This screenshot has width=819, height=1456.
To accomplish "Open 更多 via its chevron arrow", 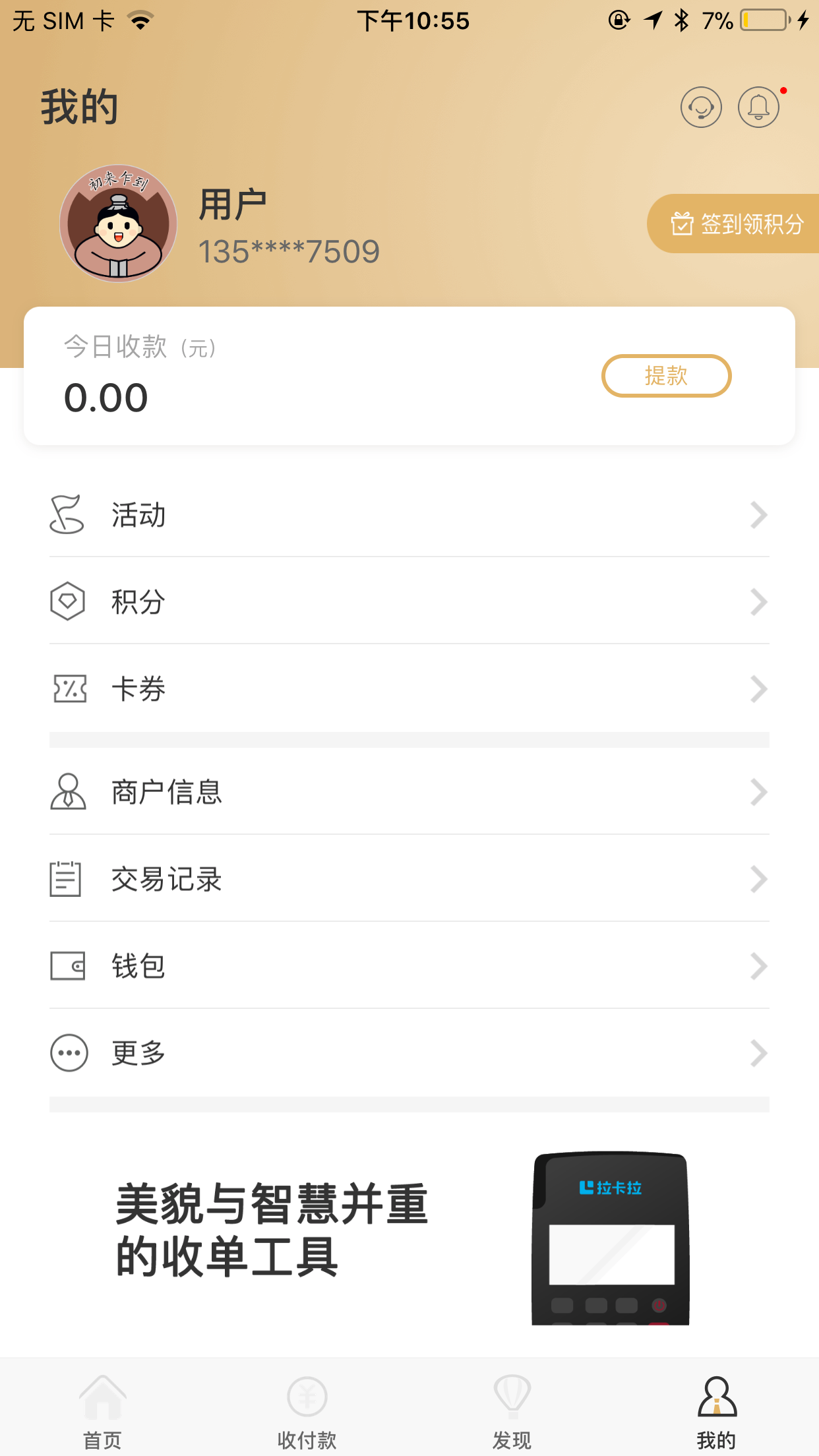I will pyautogui.click(x=760, y=1053).
